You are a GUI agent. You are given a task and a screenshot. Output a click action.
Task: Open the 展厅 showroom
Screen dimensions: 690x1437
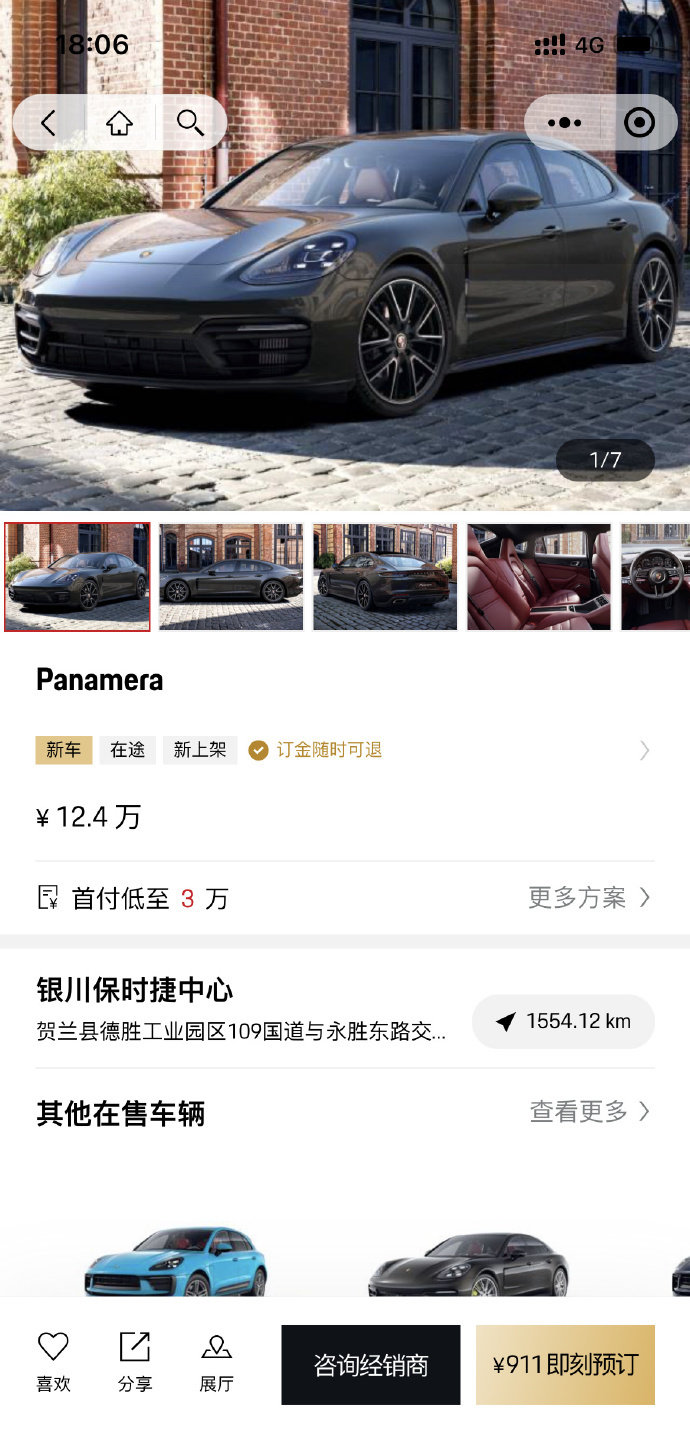tap(216, 1363)
